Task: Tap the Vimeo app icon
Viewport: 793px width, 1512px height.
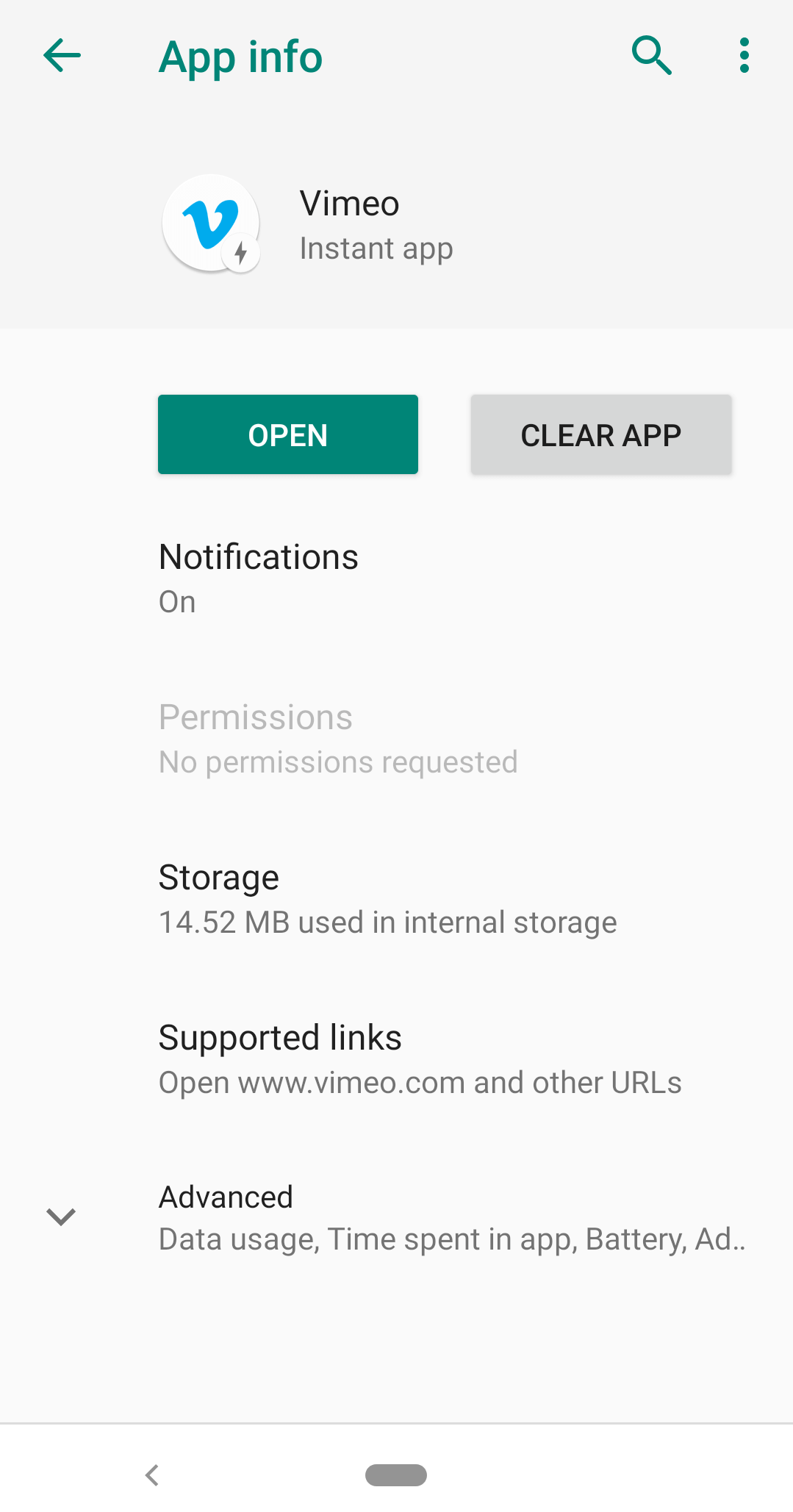Action: pos(210,223)
